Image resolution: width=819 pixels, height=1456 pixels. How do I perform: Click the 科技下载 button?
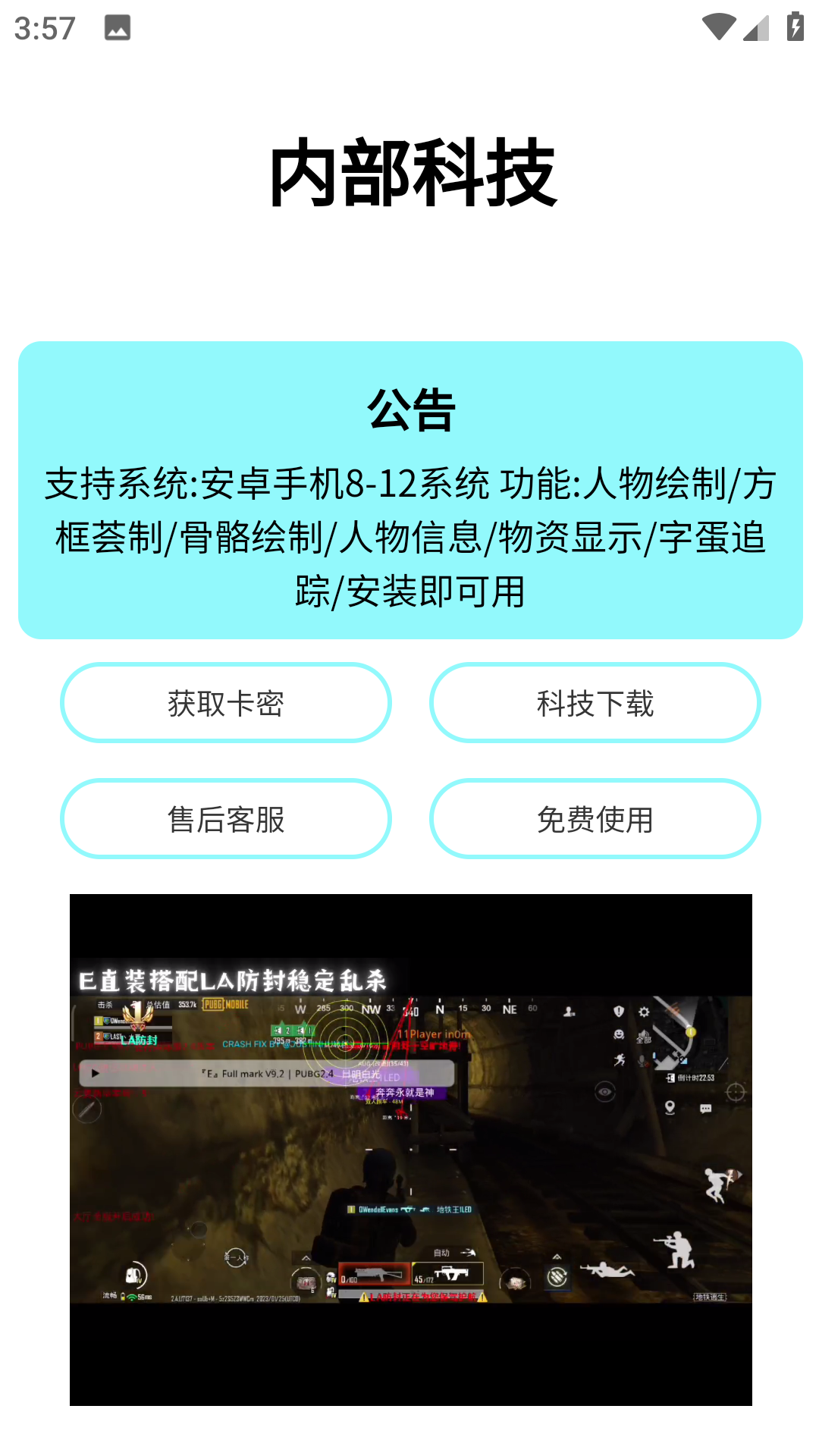pos(595,703)
